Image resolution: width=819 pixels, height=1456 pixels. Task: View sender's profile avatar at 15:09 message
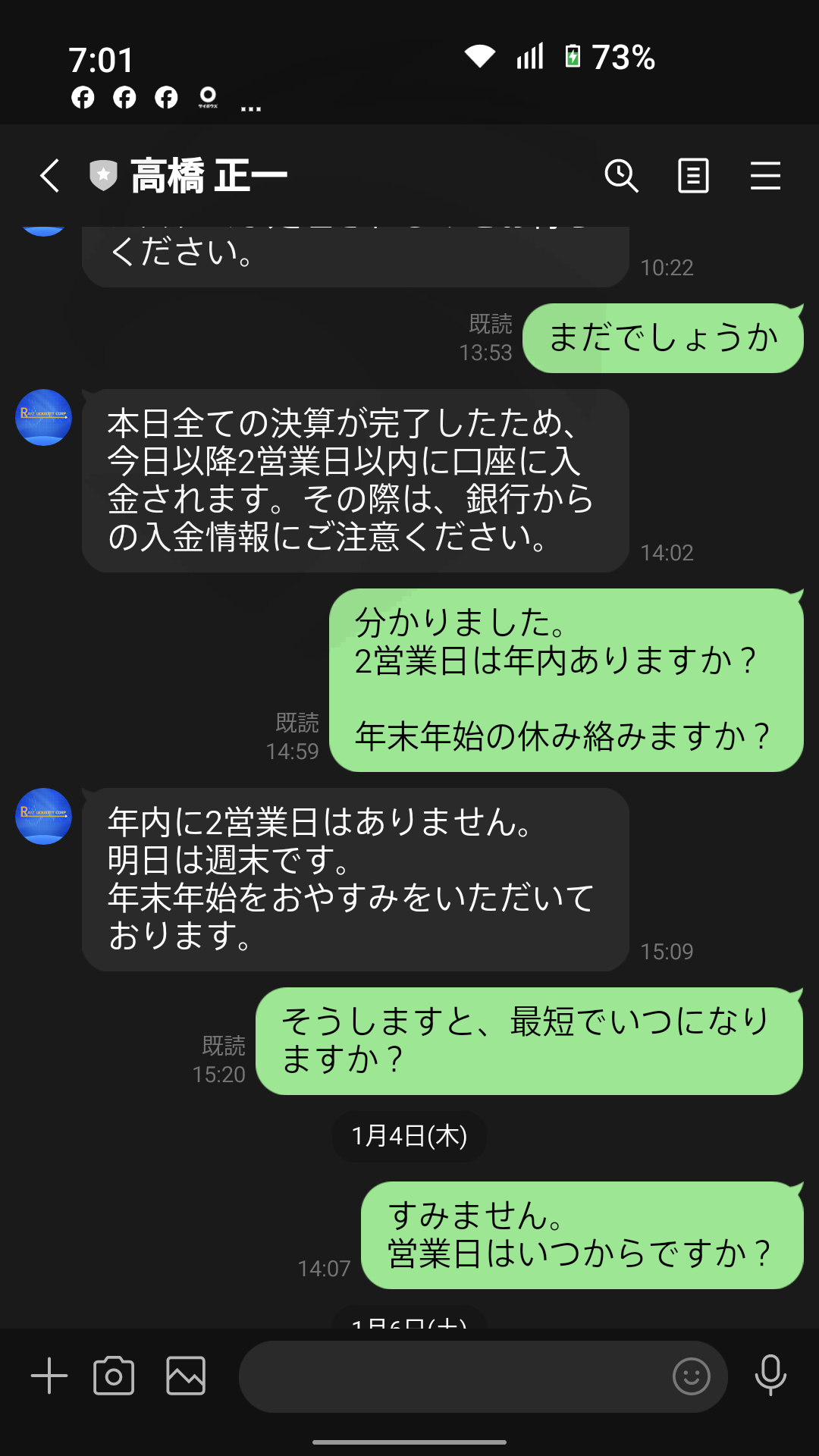pyautogui.click(x=43, y=816)
